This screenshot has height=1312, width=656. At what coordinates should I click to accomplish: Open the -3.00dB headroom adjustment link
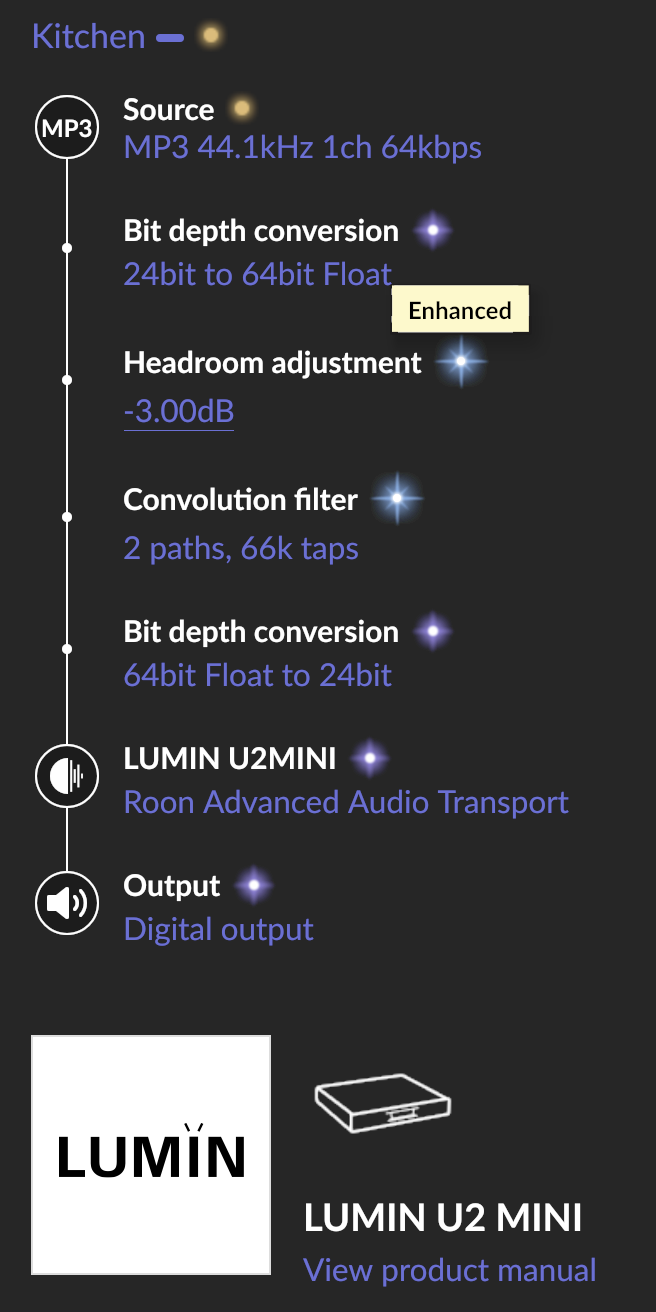(179, 412)
